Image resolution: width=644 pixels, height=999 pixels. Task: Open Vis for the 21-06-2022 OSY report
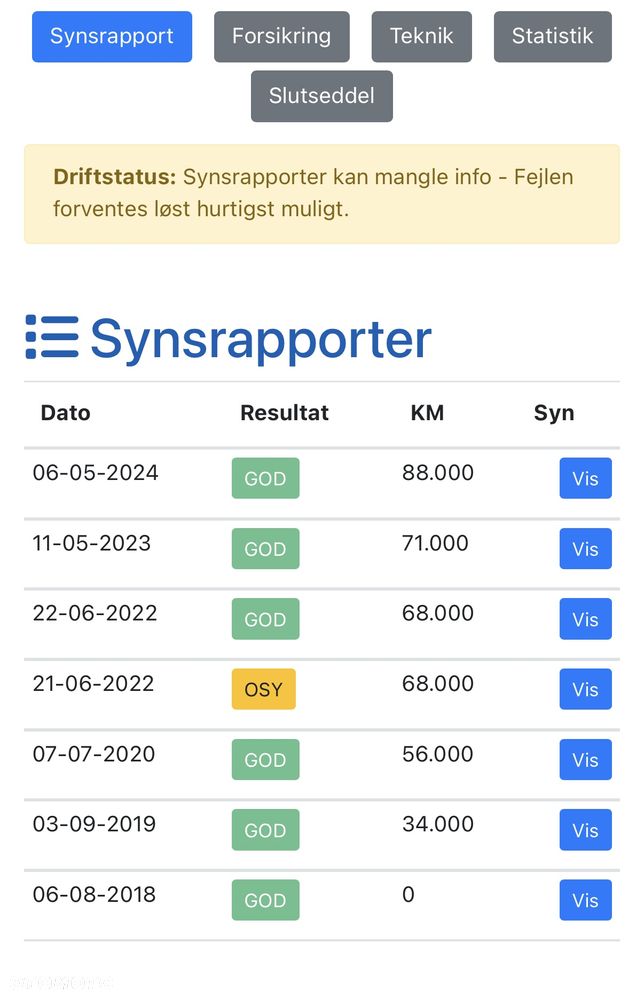coord(585,690)
